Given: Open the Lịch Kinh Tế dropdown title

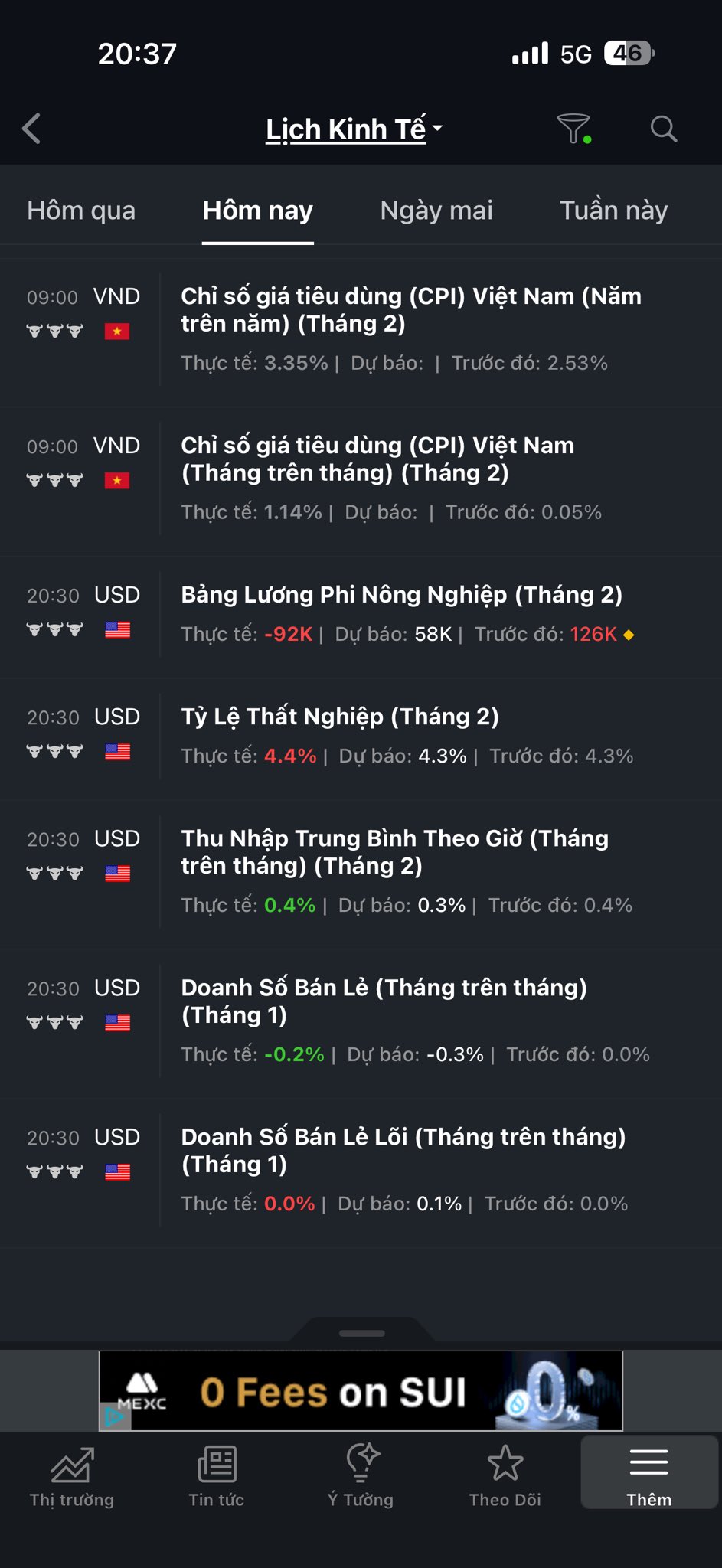Looking at the screenshot, I should click(353, 129).
